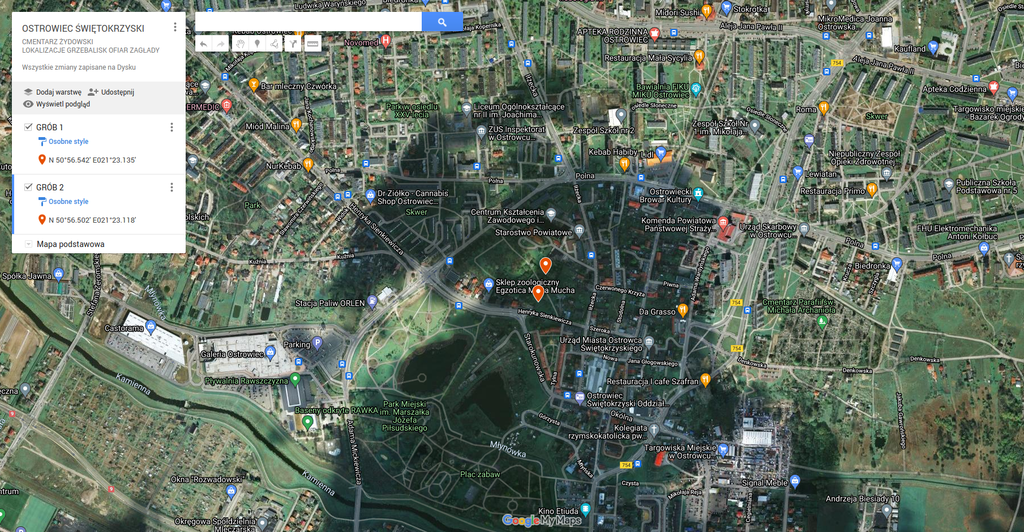The image size is (1024, 532).
Task: Open GRÓB 1 layer options menu
Action: [x=172, y=127]
